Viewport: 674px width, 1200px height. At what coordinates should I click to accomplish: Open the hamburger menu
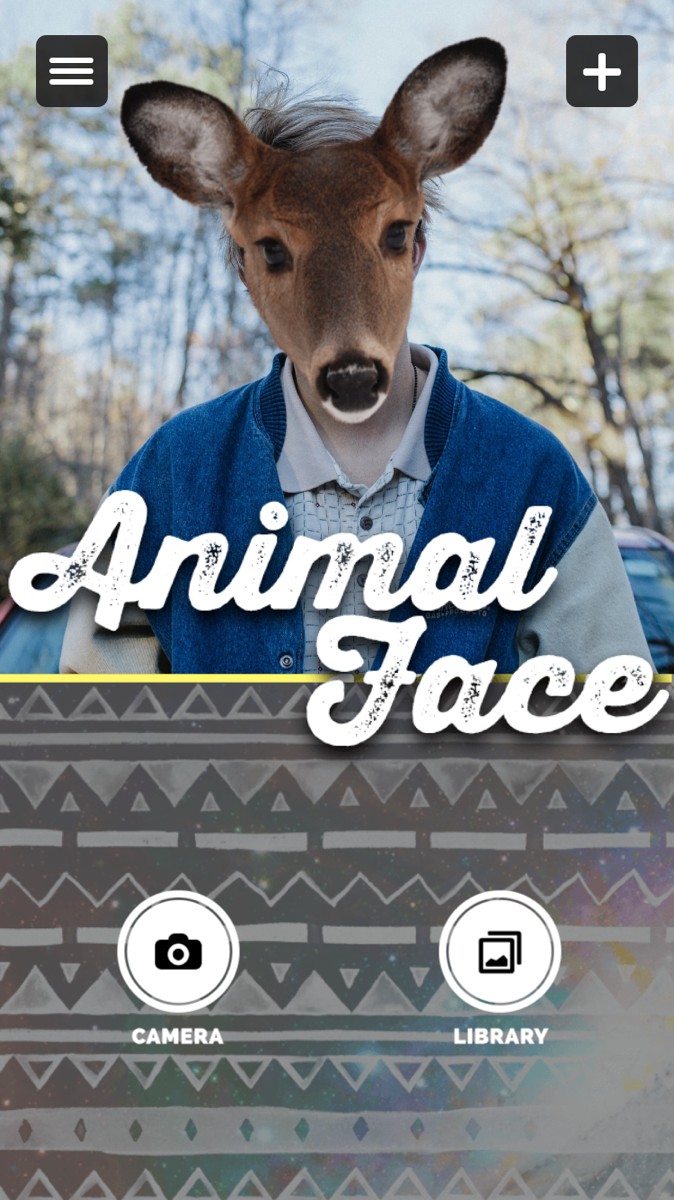point(72,71)
